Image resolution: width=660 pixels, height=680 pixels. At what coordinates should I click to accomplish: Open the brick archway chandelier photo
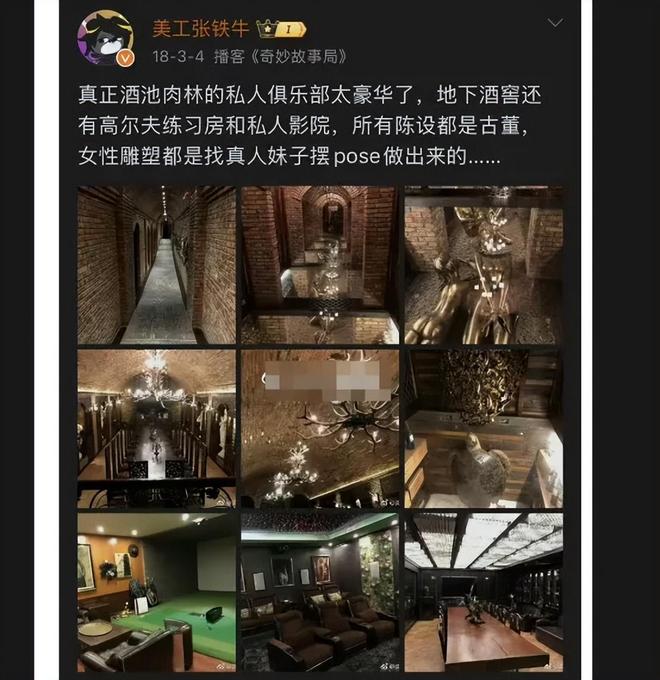[x=320, y=266]
